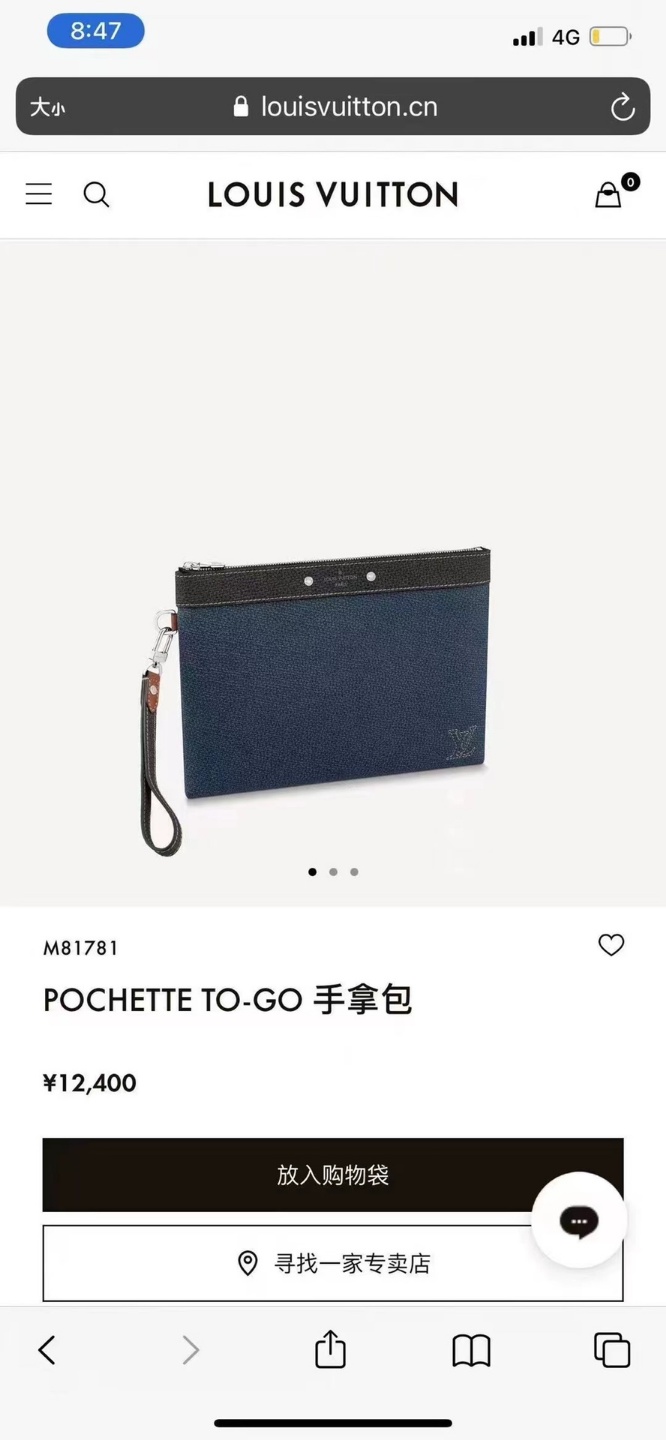This screenshot has width=666, height=1440.
Task: Add the Pochette To-Go to wishlist
Action: (x=611, y=945)
